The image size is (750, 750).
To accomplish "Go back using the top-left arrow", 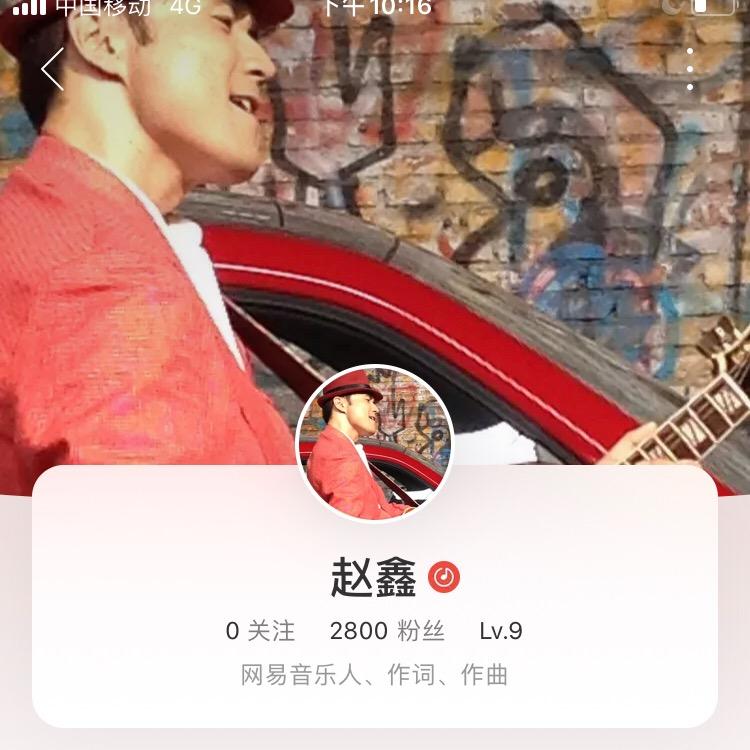I will click(53, 69).
